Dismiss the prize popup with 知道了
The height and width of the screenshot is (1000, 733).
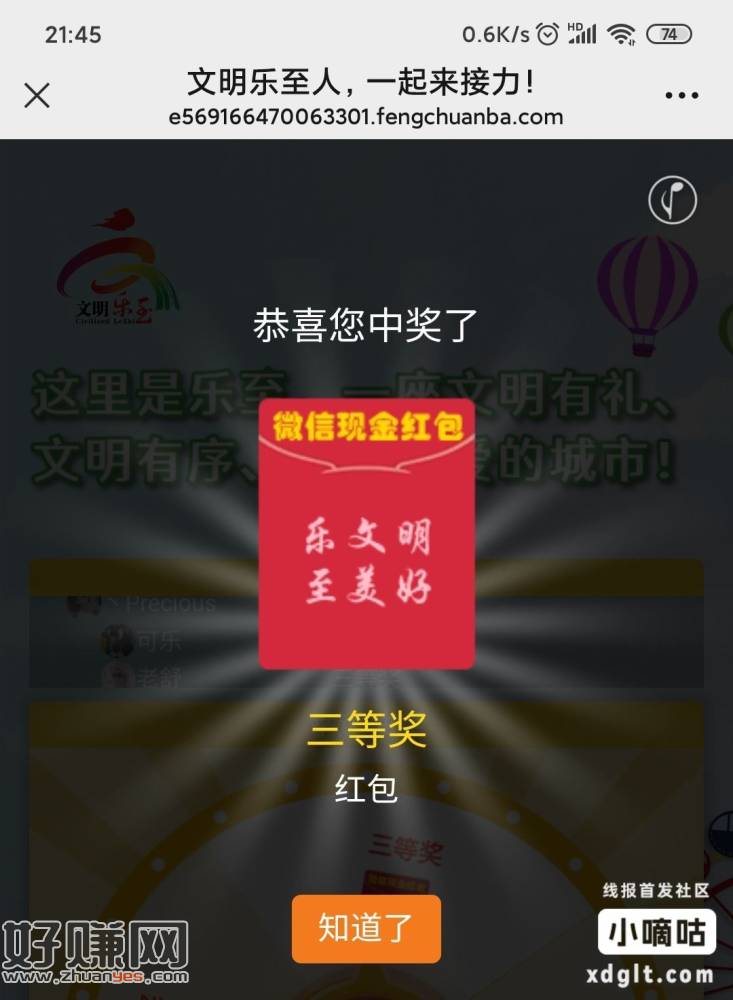[366, 929]
